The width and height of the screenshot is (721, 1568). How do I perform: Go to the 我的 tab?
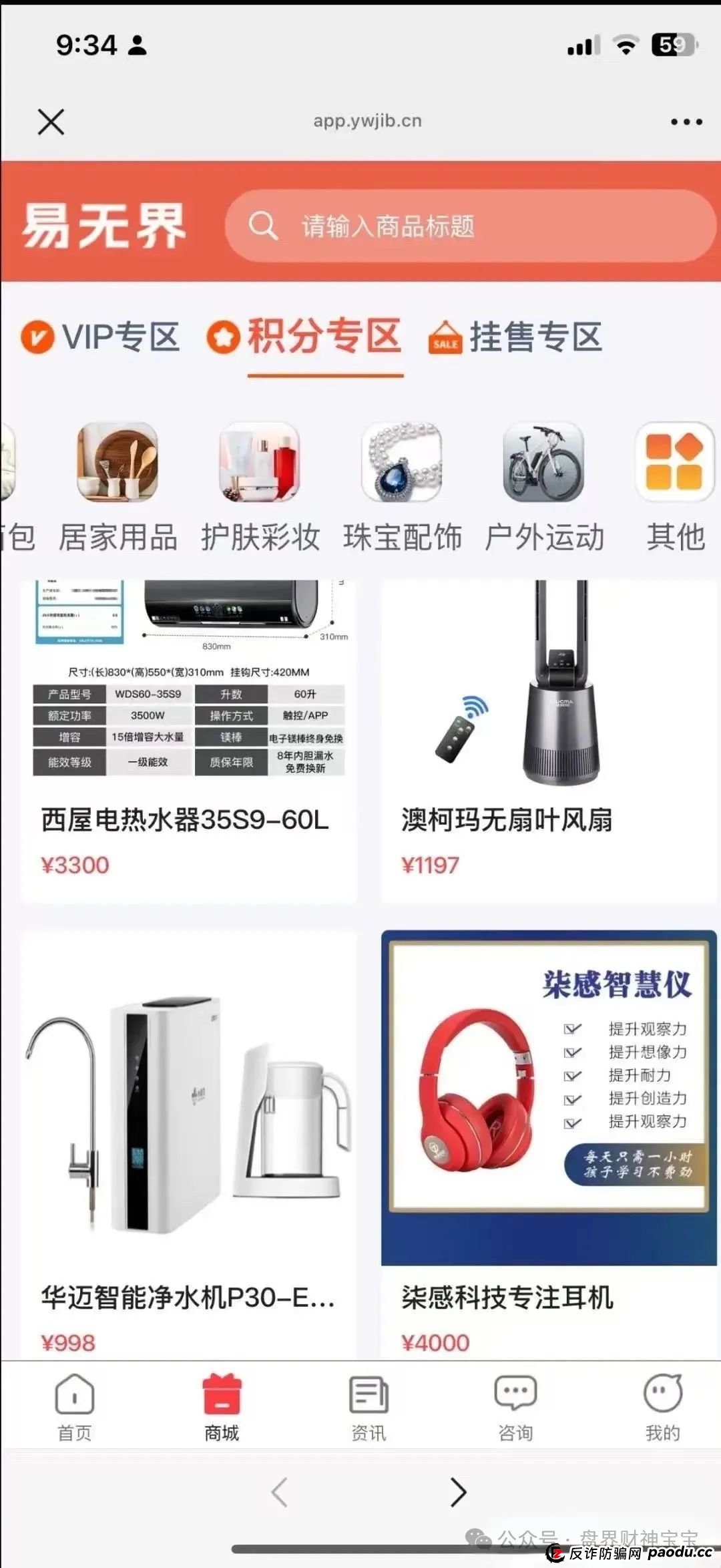[x=662, y=1407]
